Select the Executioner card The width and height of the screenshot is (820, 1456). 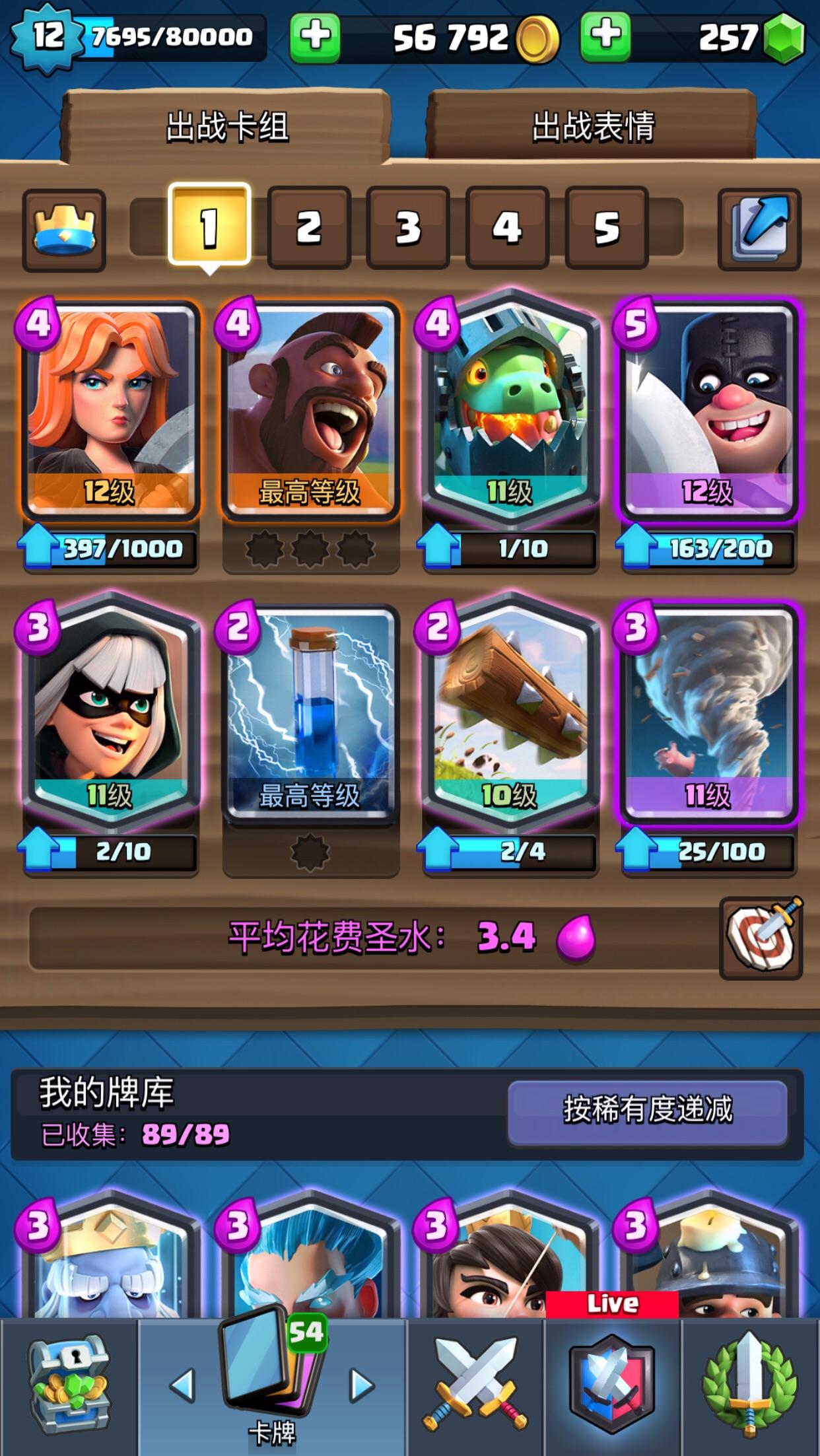tap(709, 411)
